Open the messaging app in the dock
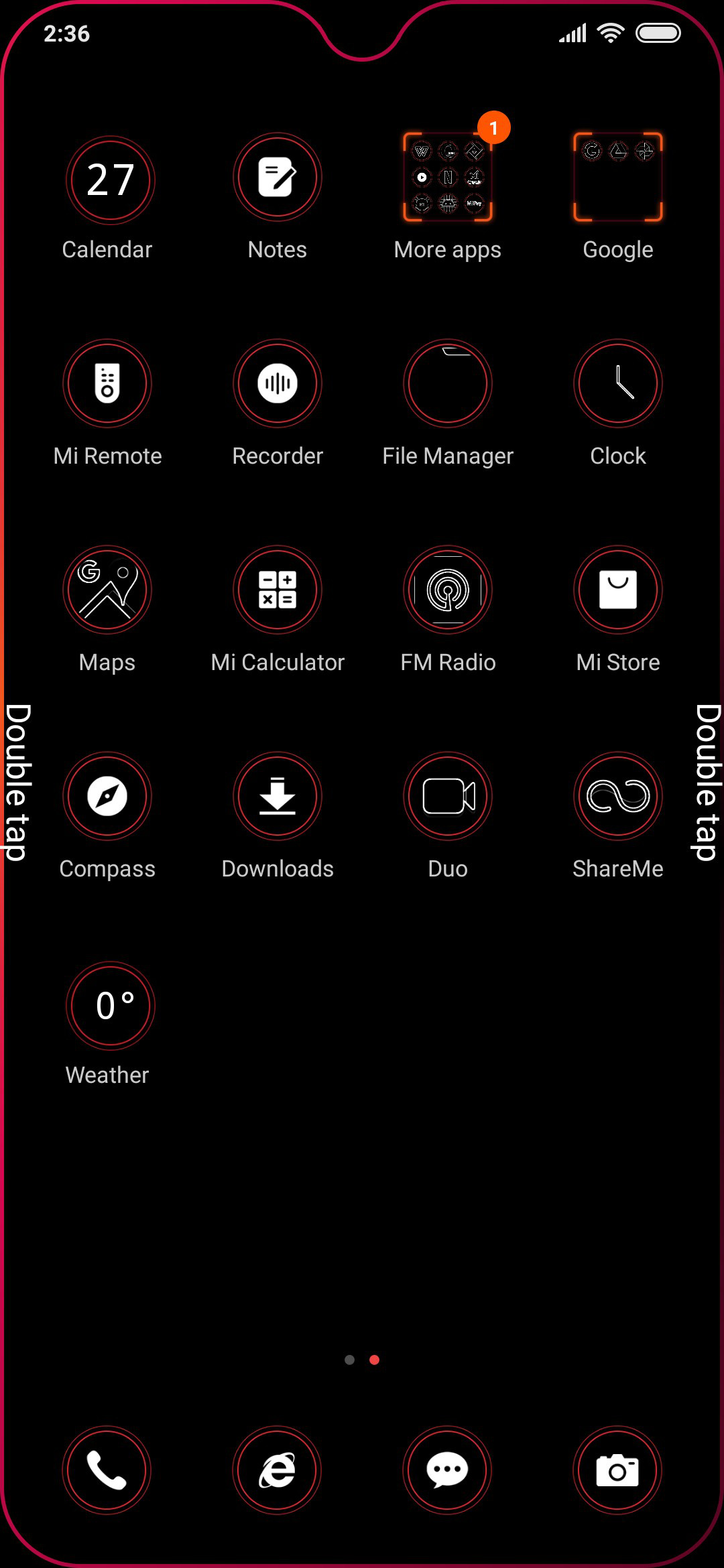The image size is (724, 1568). tap(447, 1470)
